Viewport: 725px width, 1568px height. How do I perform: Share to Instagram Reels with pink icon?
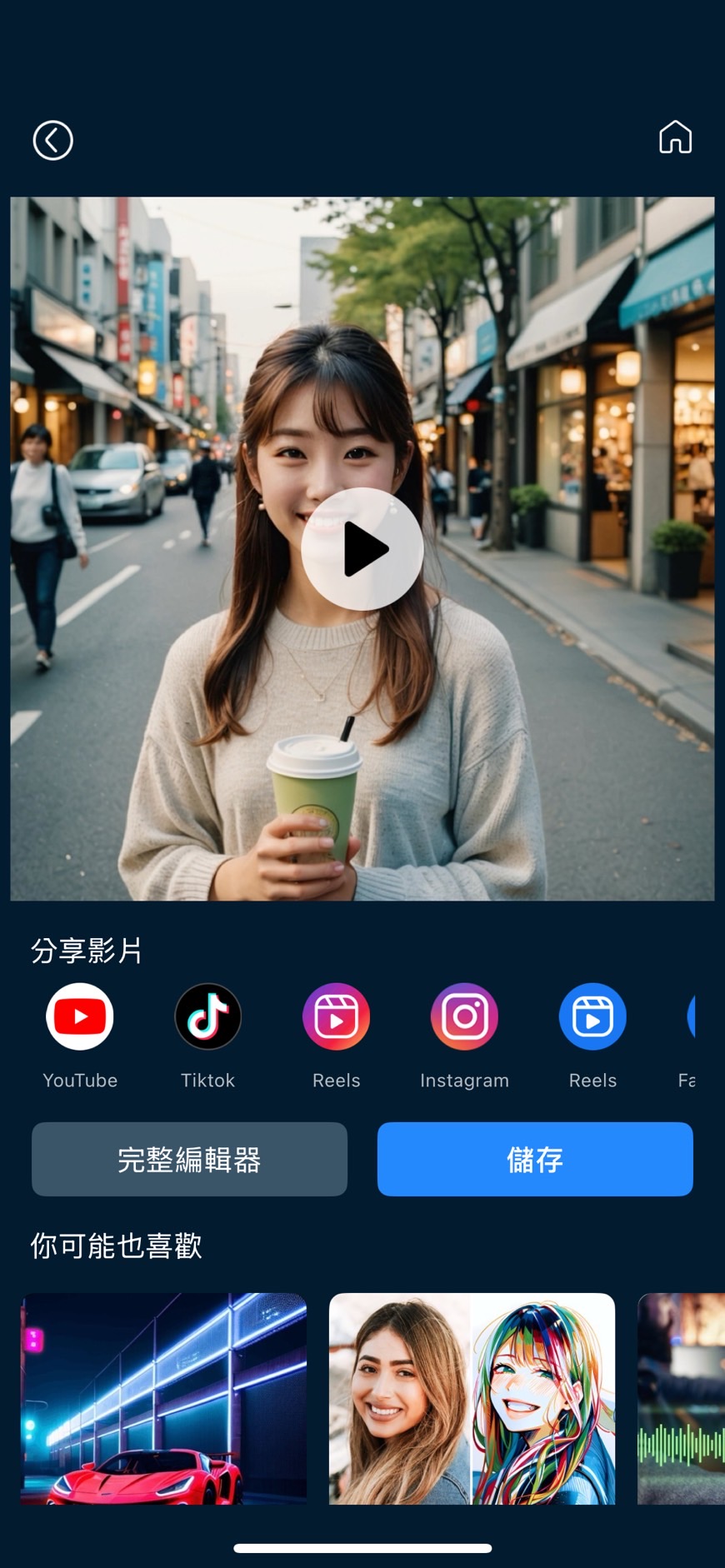(x=336, y=1016)
